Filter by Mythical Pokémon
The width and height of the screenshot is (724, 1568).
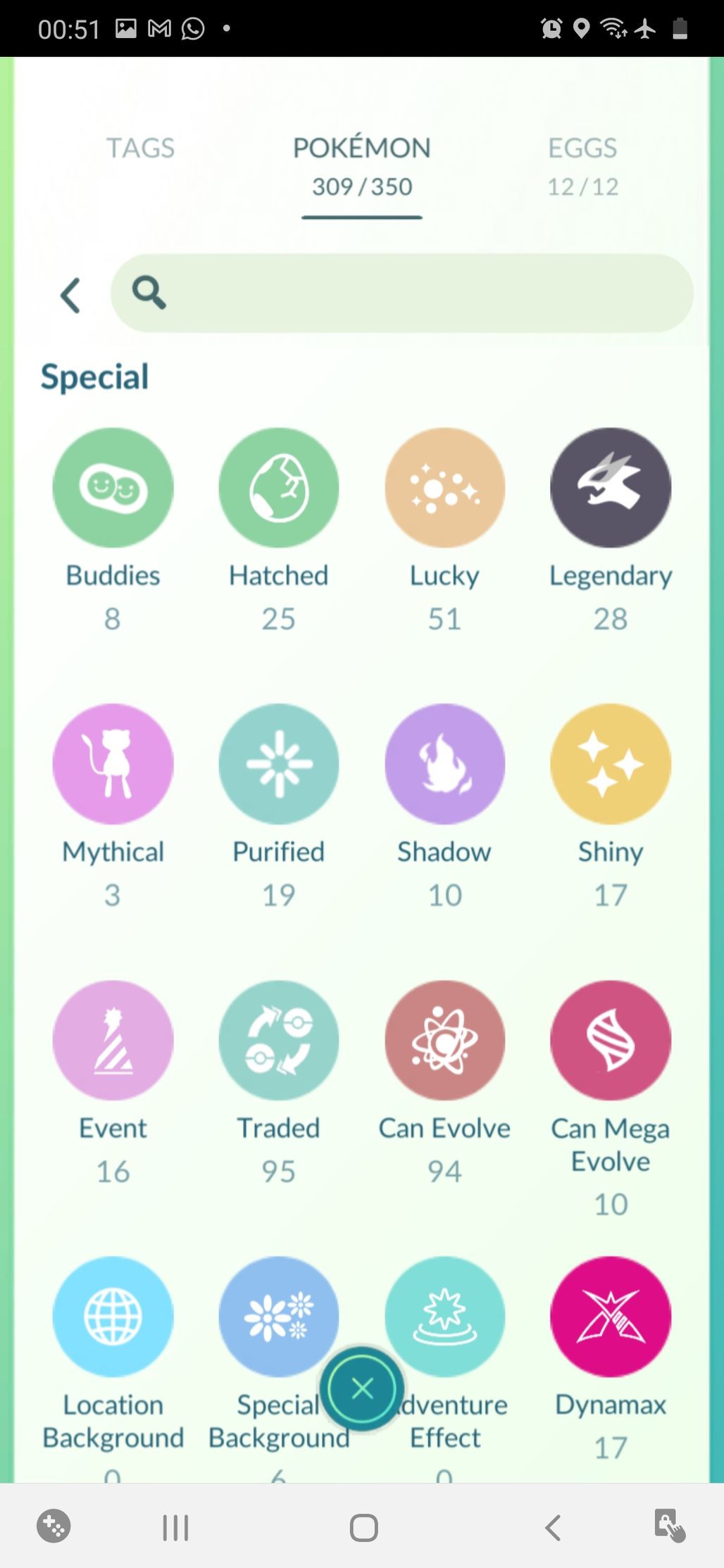[113, 764]
